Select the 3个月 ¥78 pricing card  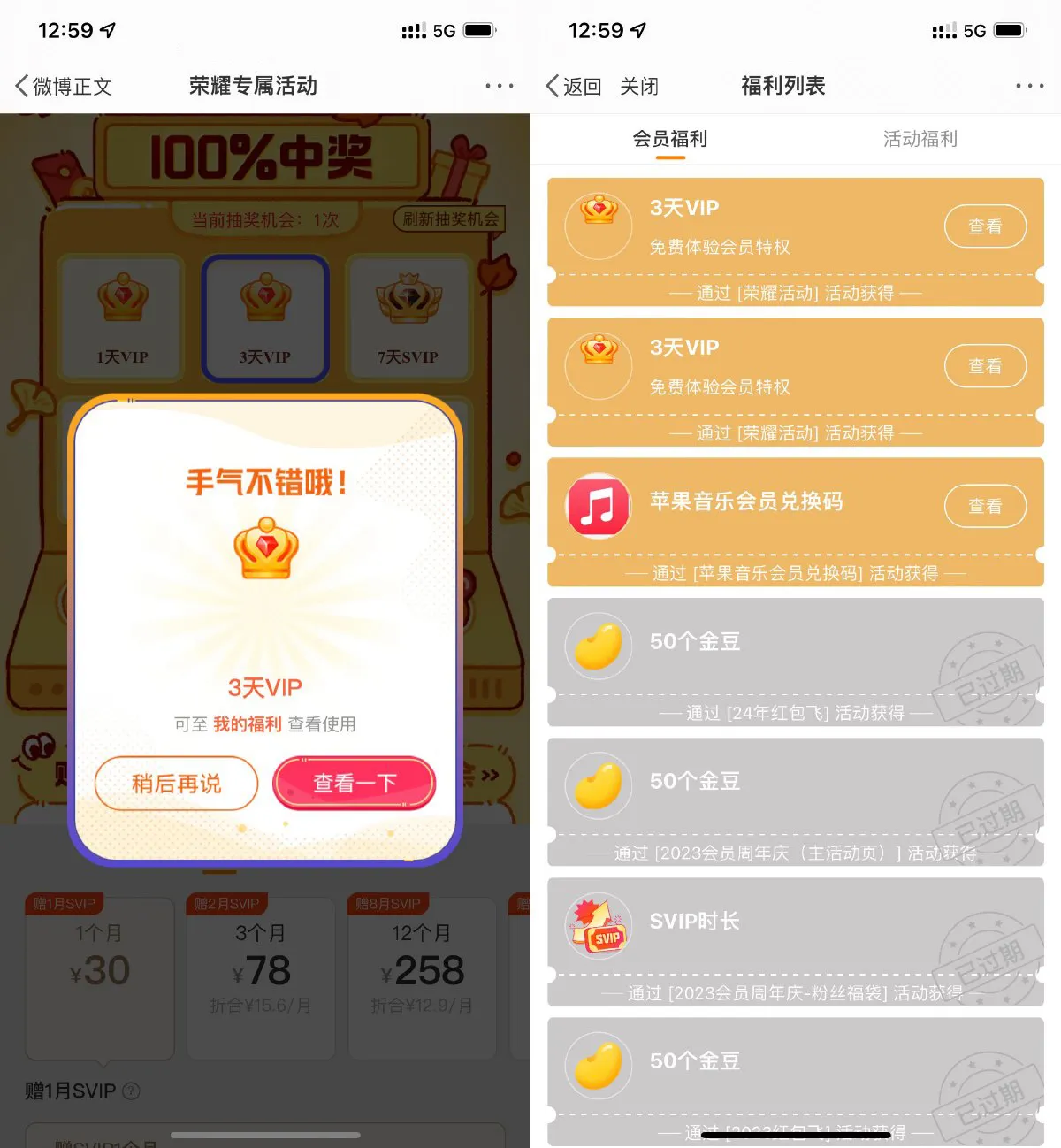(261, 977)
